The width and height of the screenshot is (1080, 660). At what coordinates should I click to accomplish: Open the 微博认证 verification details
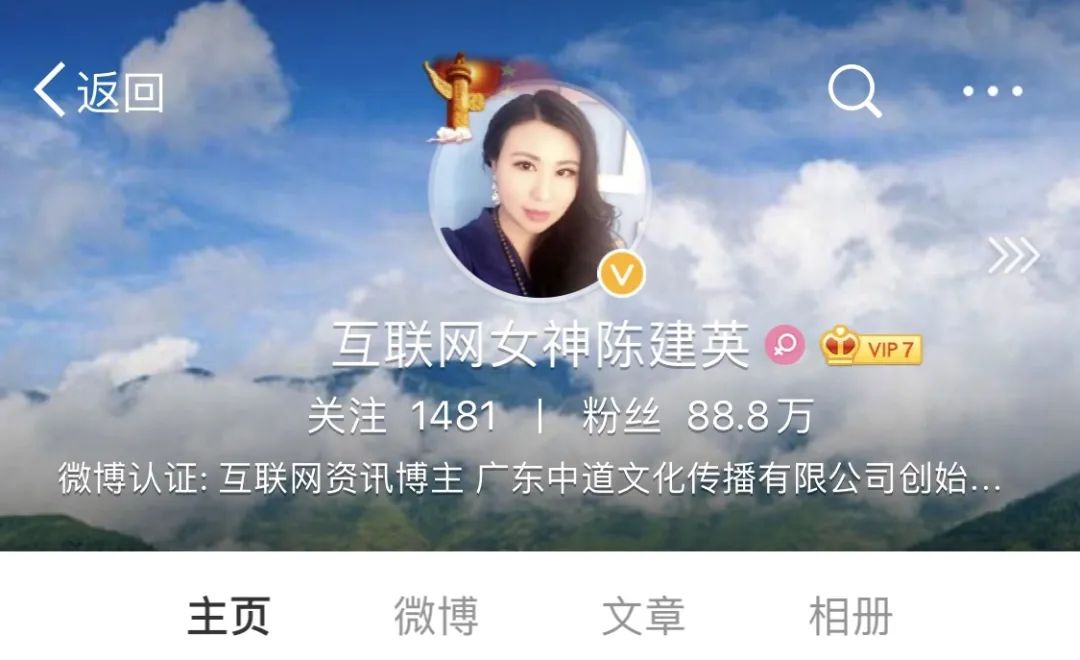(530, 479)
